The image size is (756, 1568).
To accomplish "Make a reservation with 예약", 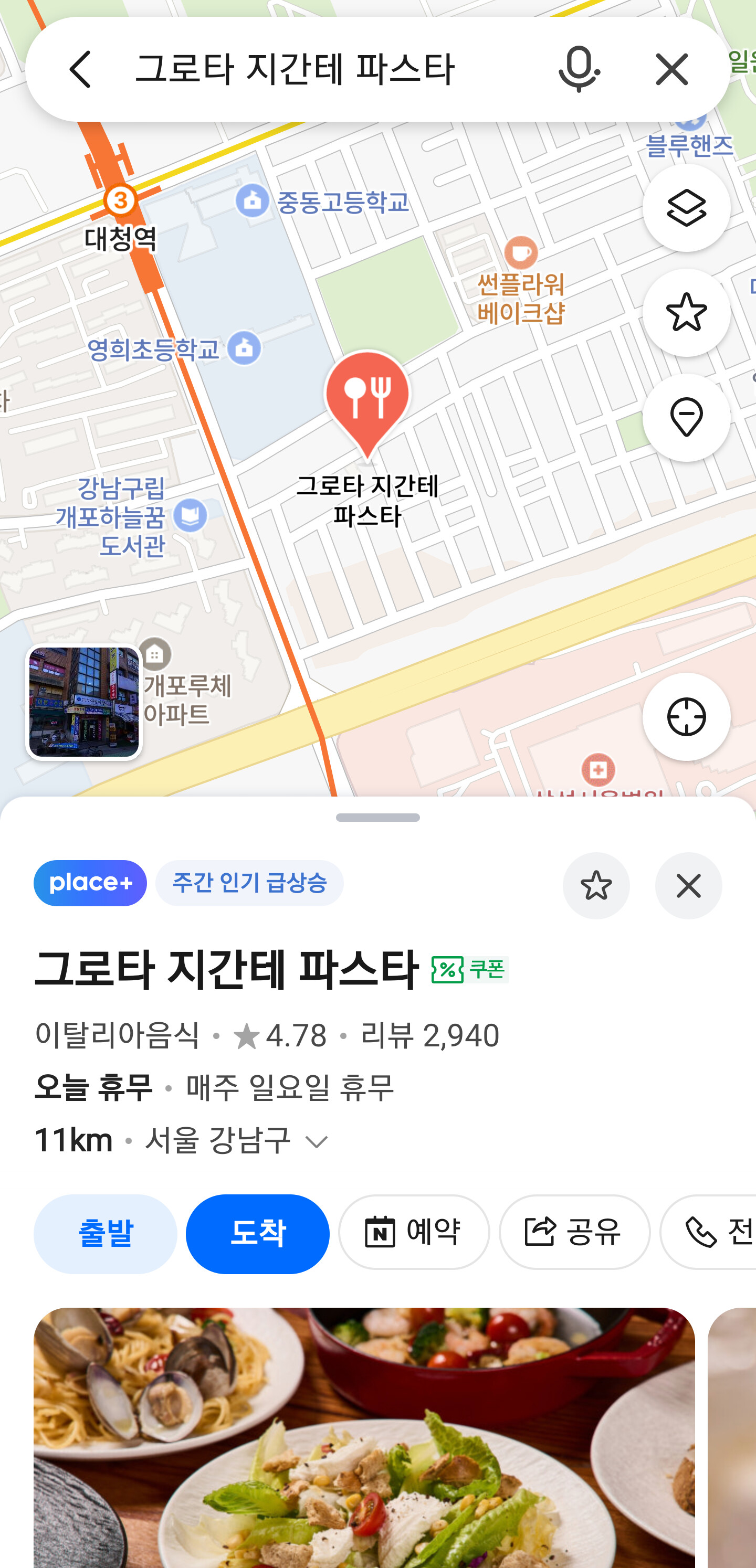I will click(414, 1232).
